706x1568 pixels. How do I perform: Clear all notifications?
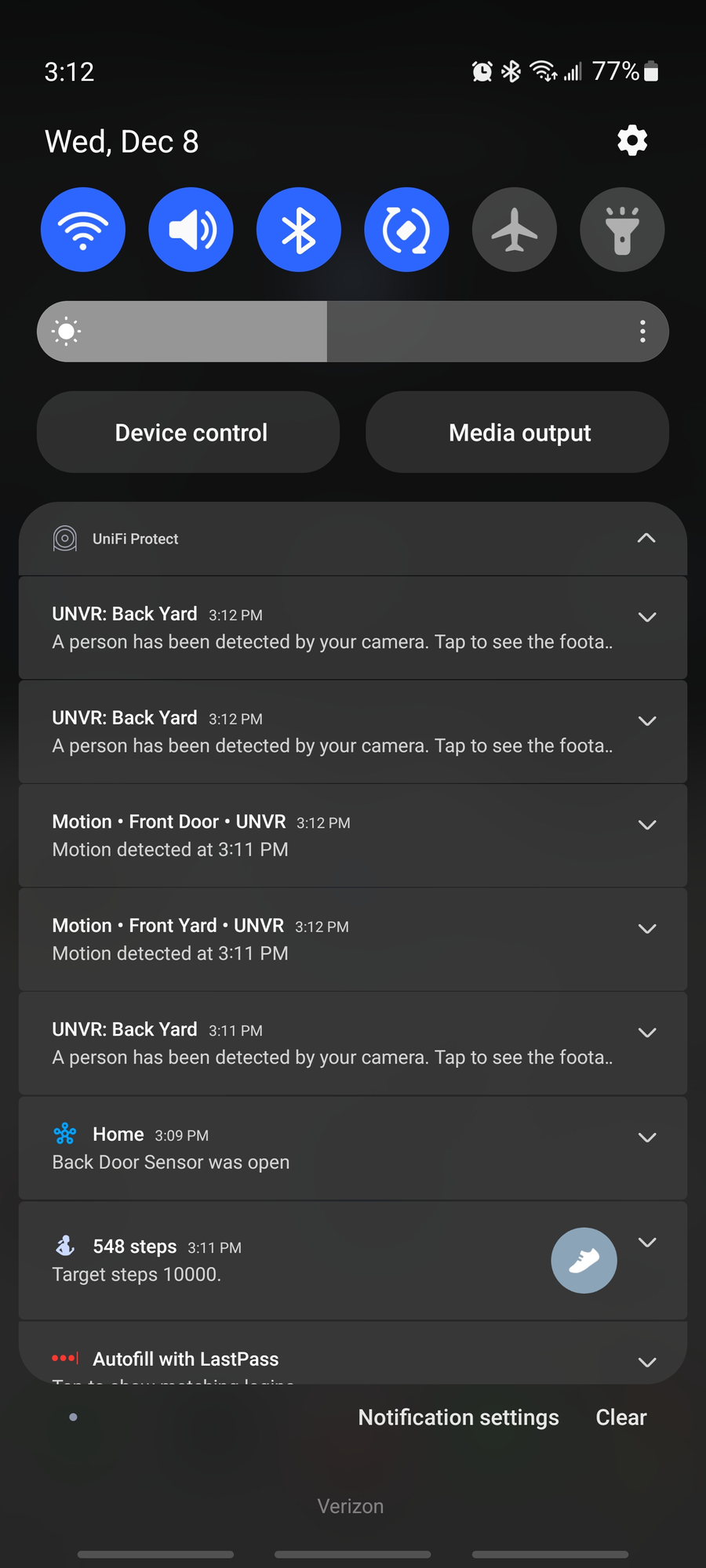pyautogui.click(x=621, y=1417)
